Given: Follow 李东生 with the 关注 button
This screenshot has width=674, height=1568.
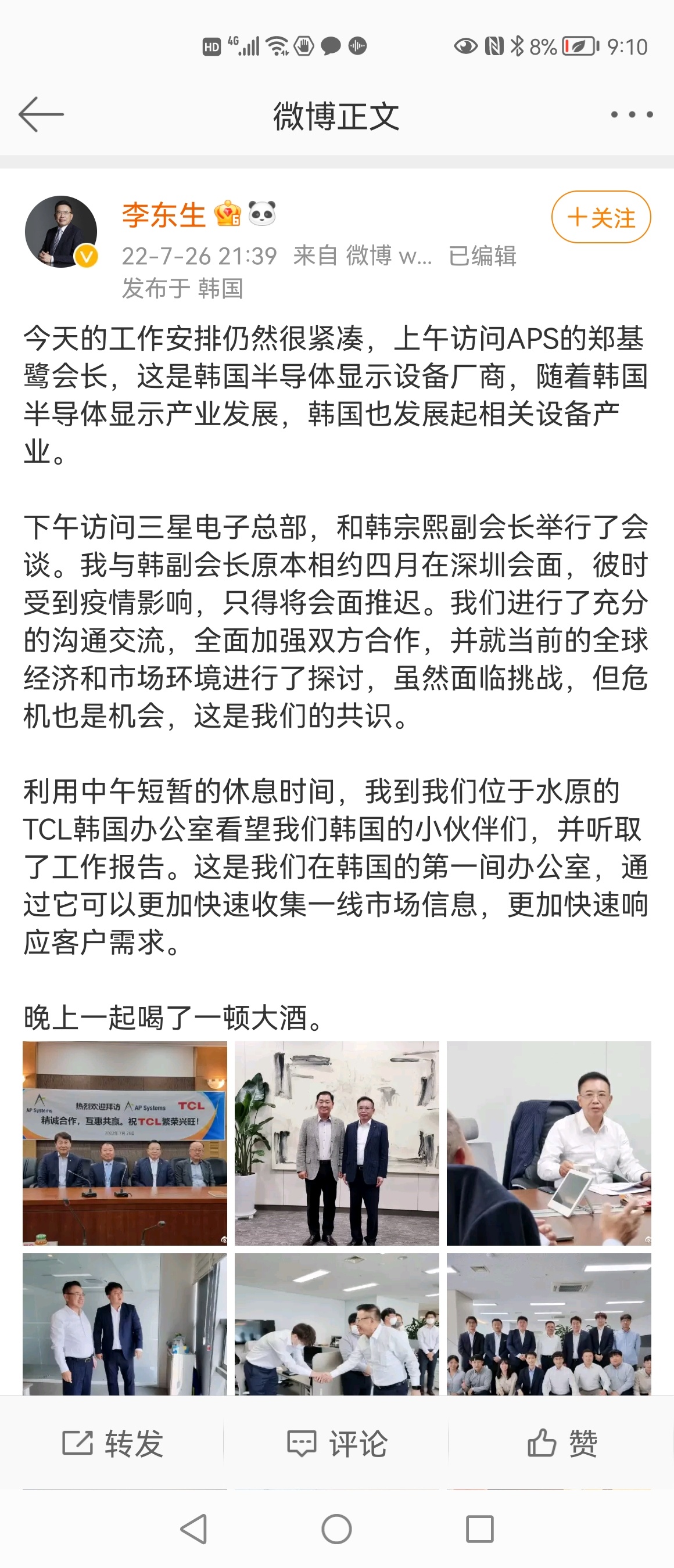Looking at the screenshot, I should click(600, 217).
